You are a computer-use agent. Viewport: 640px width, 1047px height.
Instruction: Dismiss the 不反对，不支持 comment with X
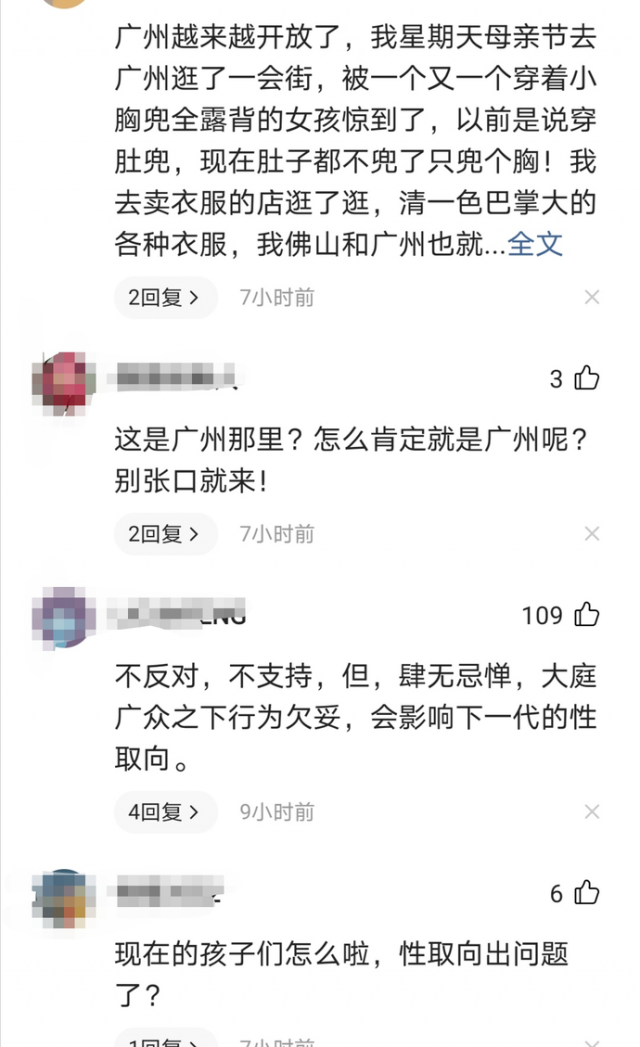(x=592, y=812)
